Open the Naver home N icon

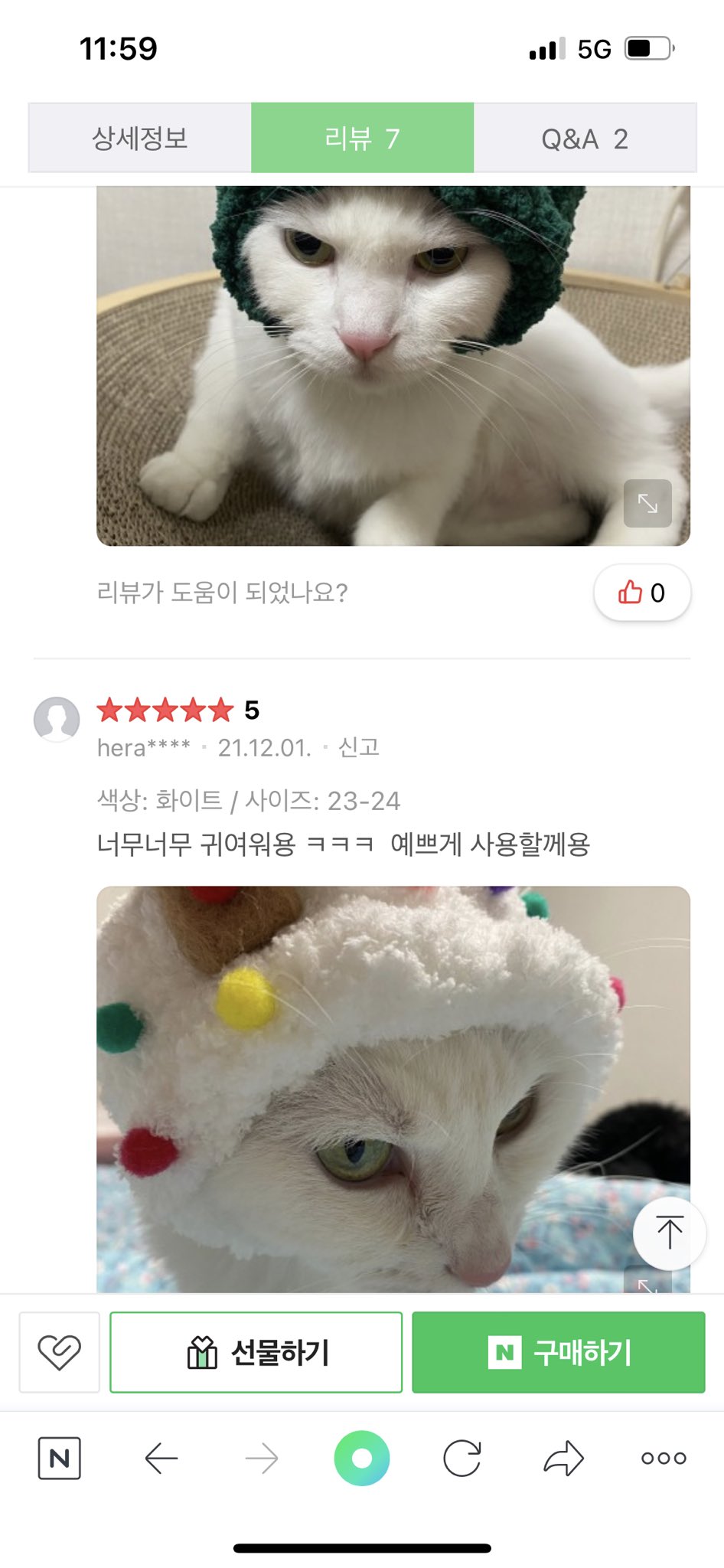tap(60, 1458)
